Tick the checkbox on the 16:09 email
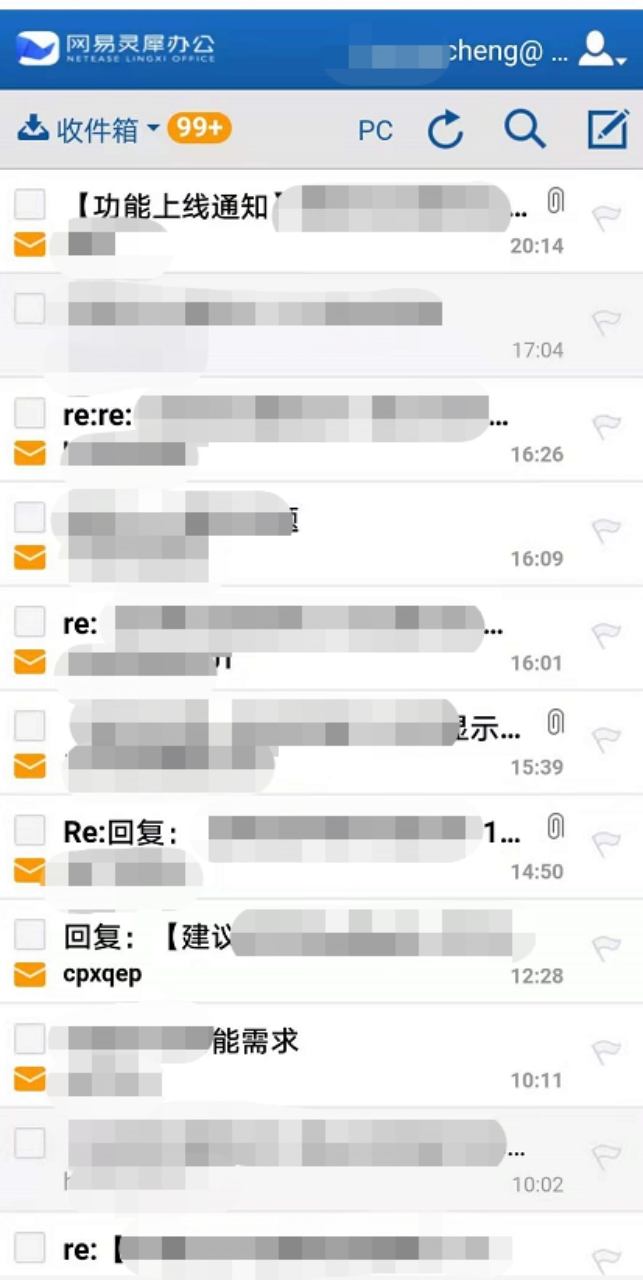Screen dimensions: 643x1280 pos(30,517)
